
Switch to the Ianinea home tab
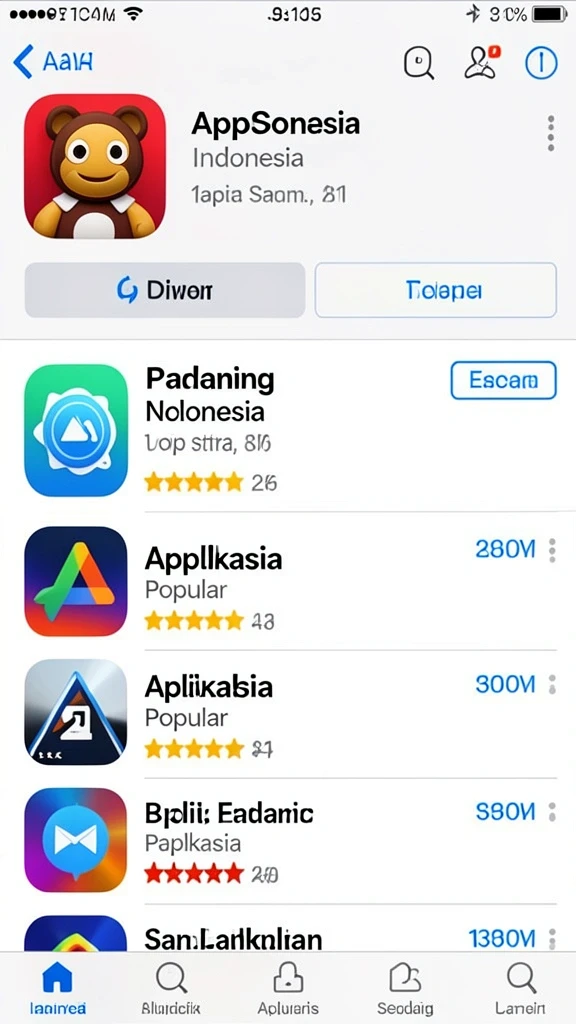(x=57, y=989)
